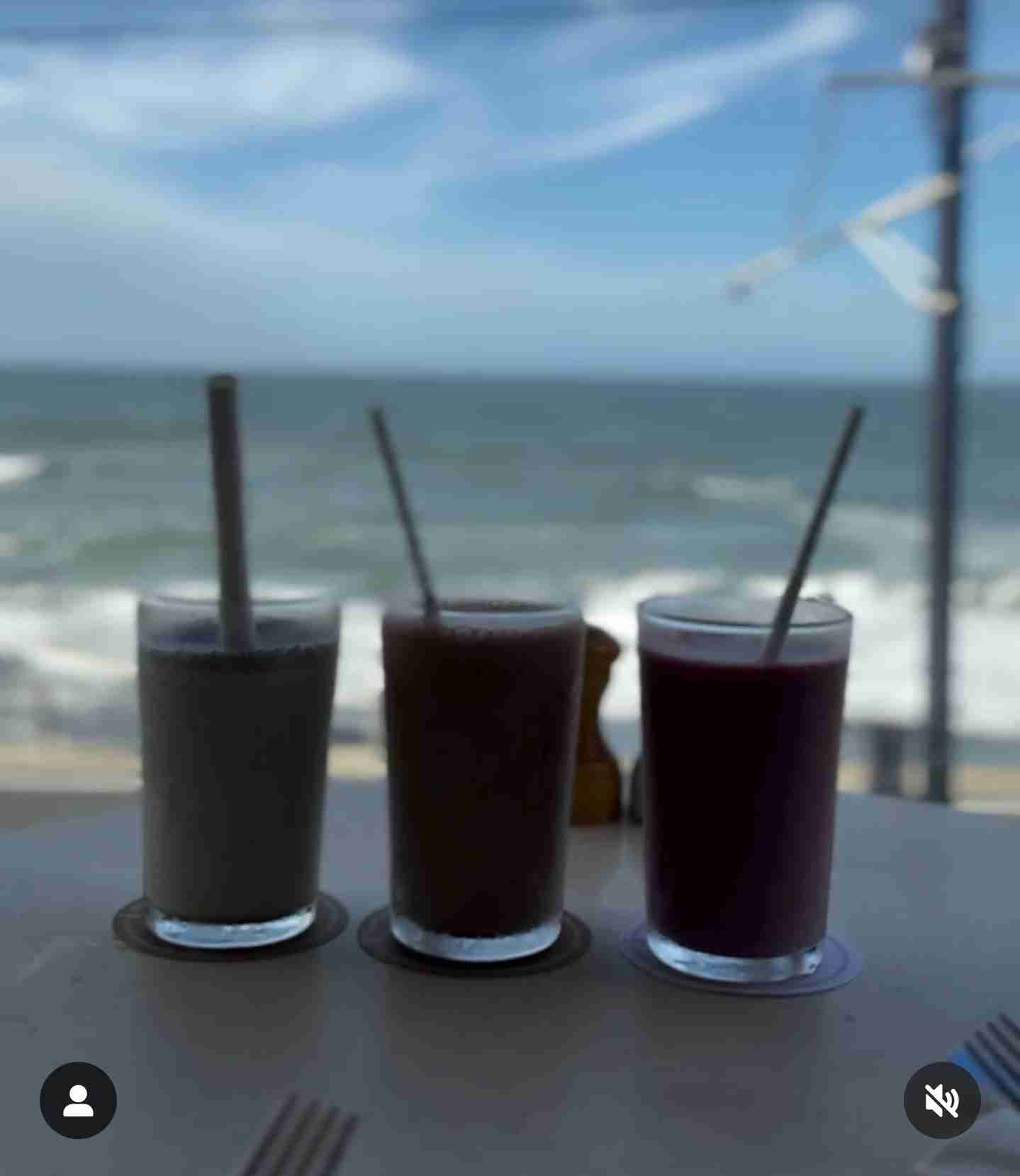Unmute the video sound
1020x1176 pixels.
(941, 1100)
